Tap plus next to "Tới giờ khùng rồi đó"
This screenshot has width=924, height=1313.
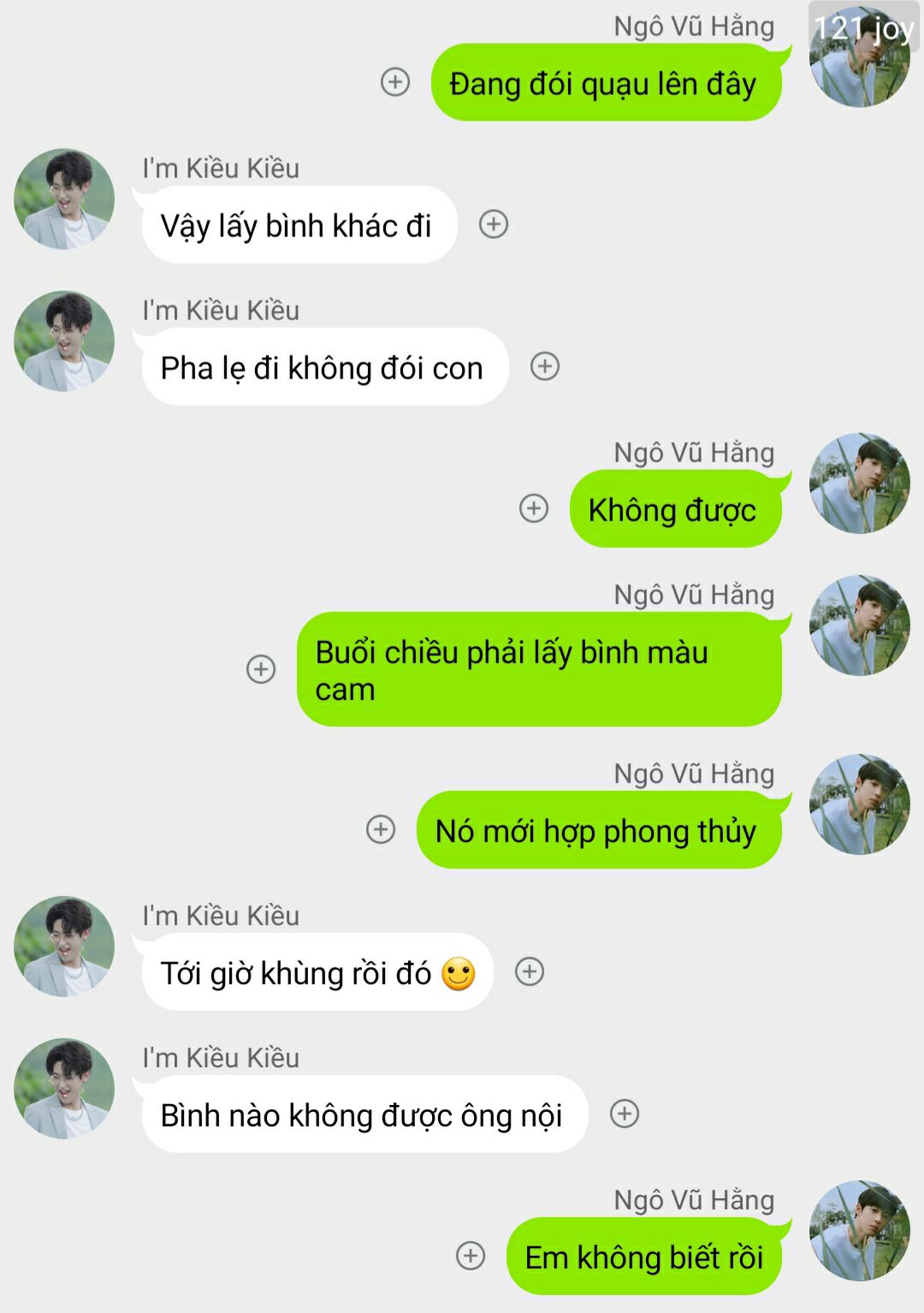click(530, 971)
